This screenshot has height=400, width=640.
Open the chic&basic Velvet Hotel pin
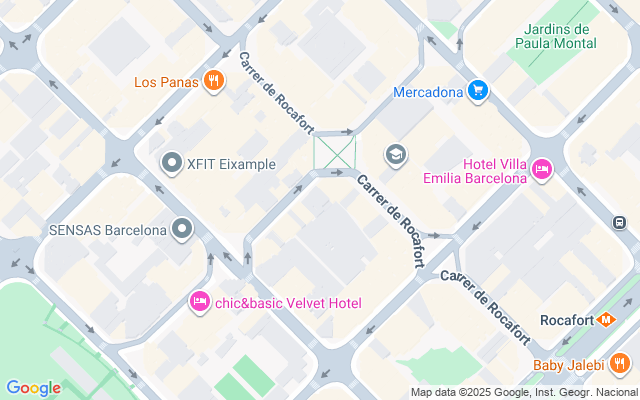(x=199, y=303)
